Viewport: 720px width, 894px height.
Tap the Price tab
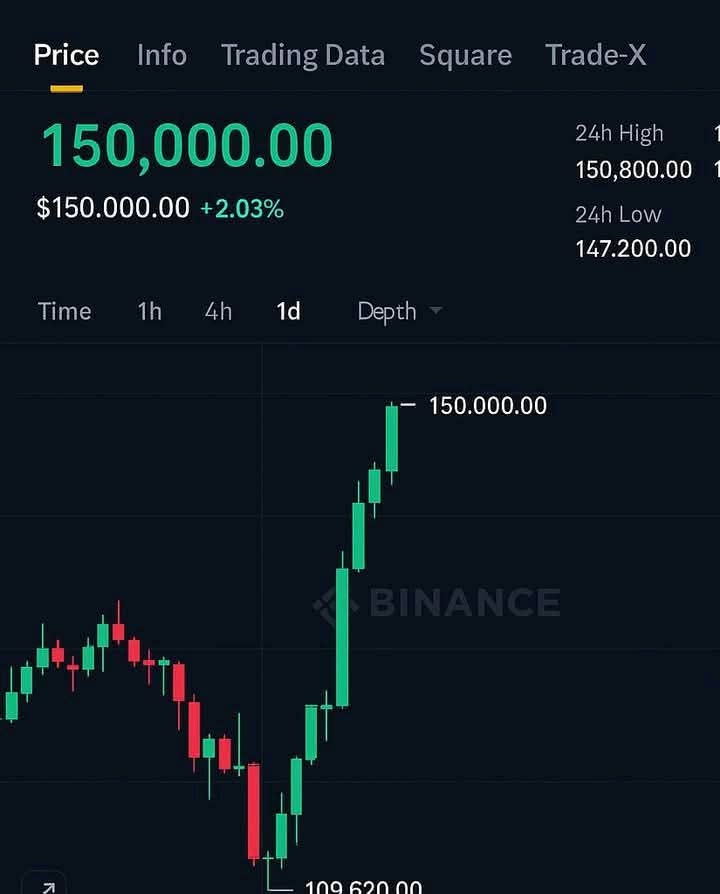[66, 55]
